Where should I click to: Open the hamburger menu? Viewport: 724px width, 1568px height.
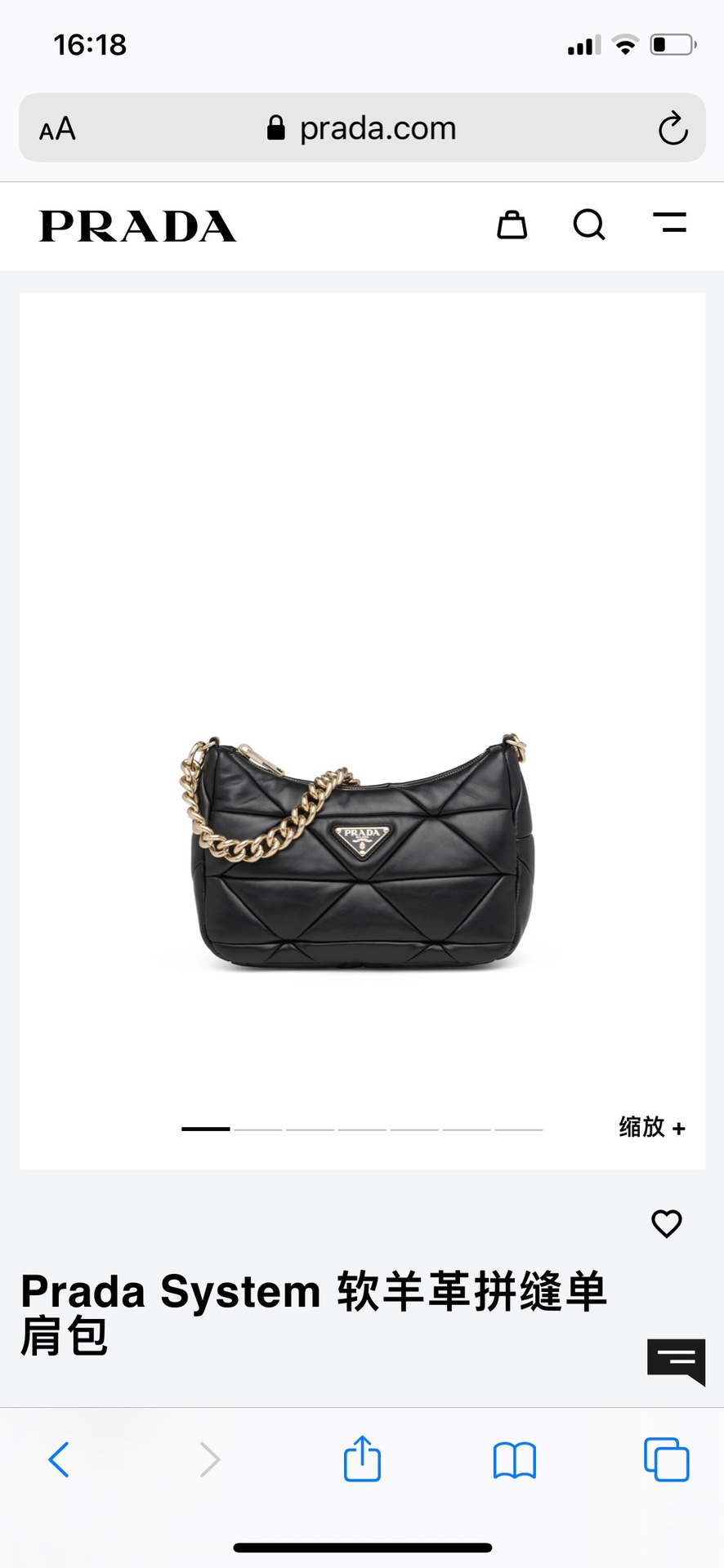669,223
